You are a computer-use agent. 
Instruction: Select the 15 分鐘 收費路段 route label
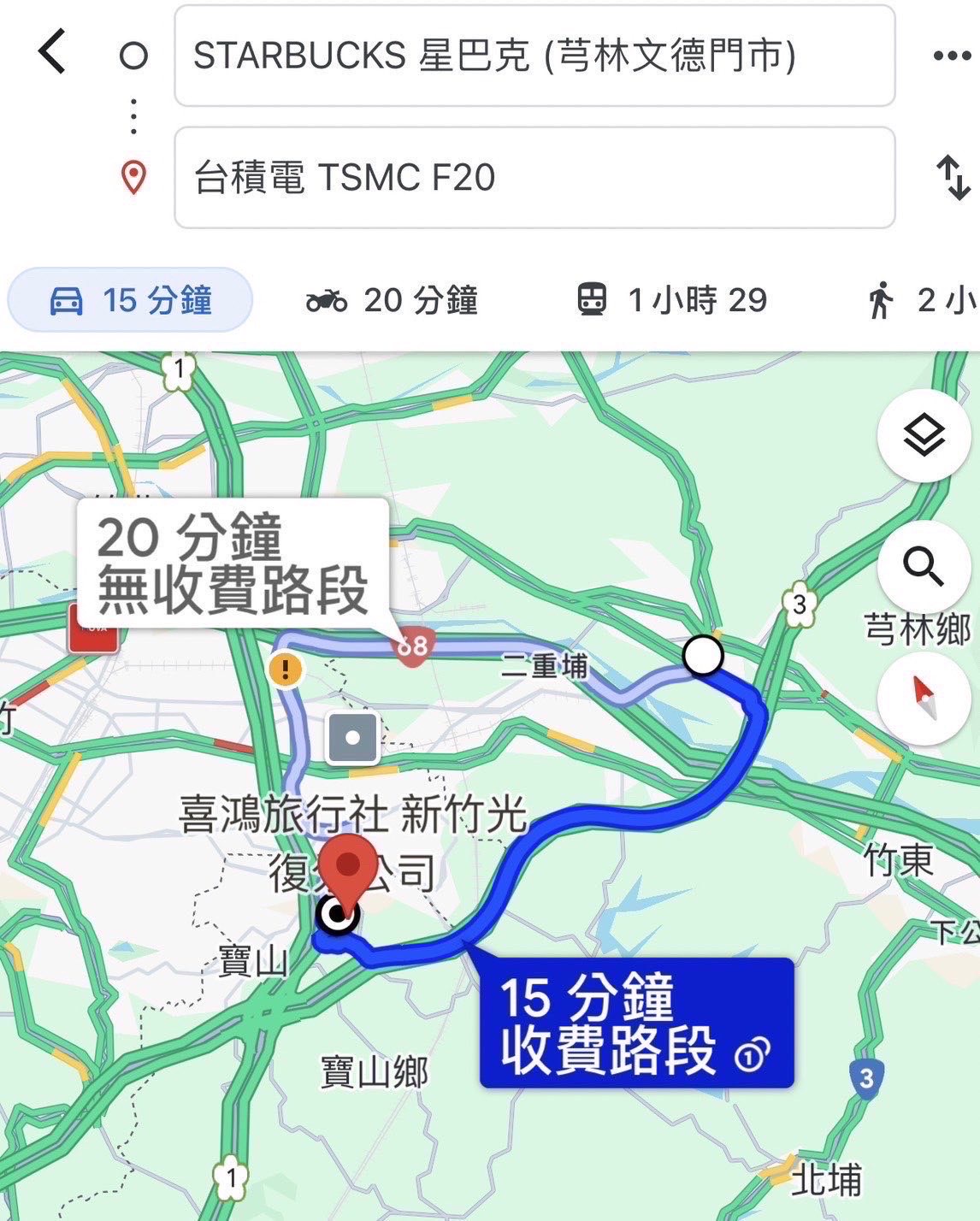636,1023
